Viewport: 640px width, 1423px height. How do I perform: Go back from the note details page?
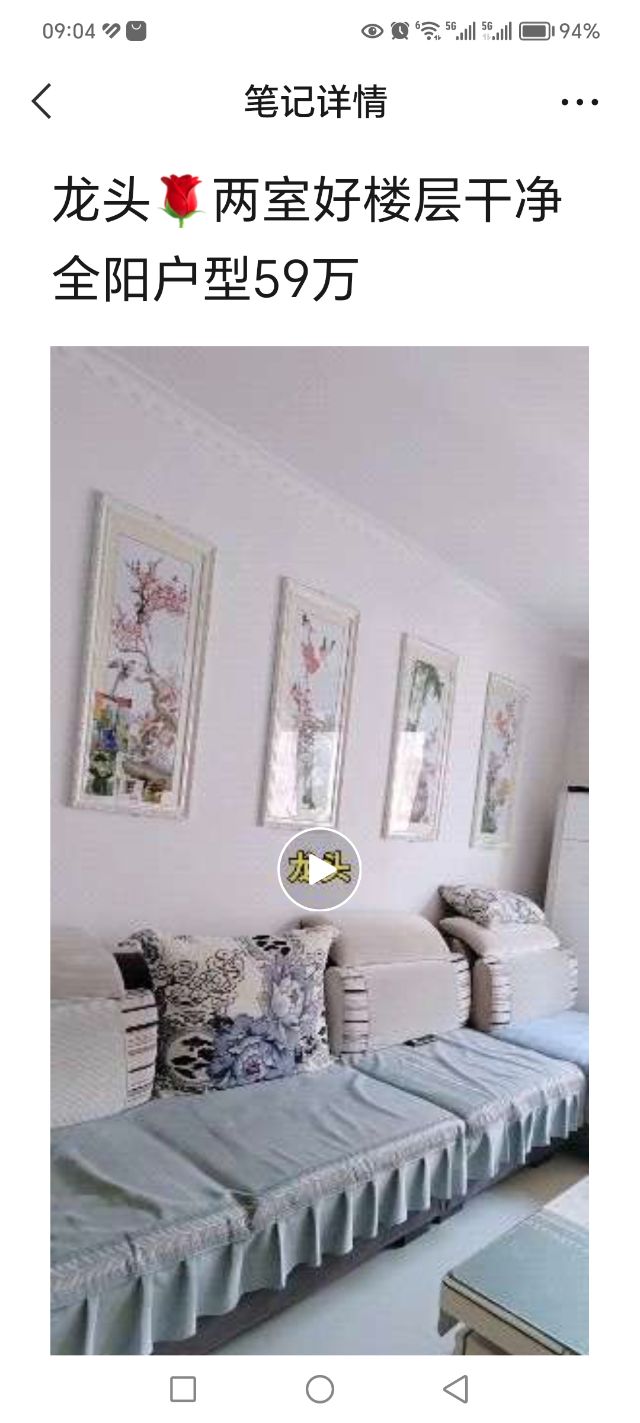(41, 102)
